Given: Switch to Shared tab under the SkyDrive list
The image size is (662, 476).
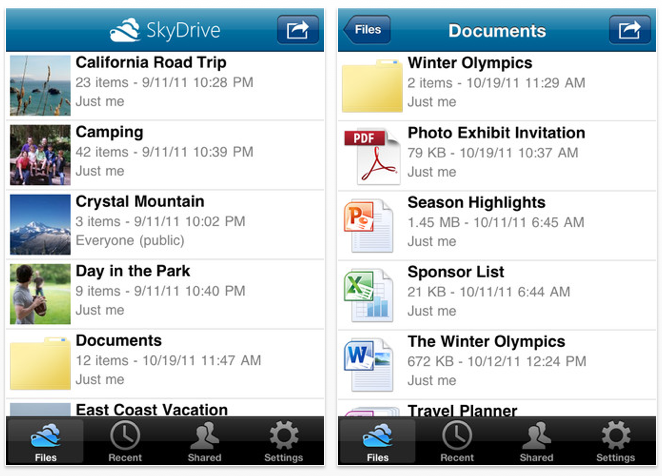Looking at the screenshot, I should [205, 442].
